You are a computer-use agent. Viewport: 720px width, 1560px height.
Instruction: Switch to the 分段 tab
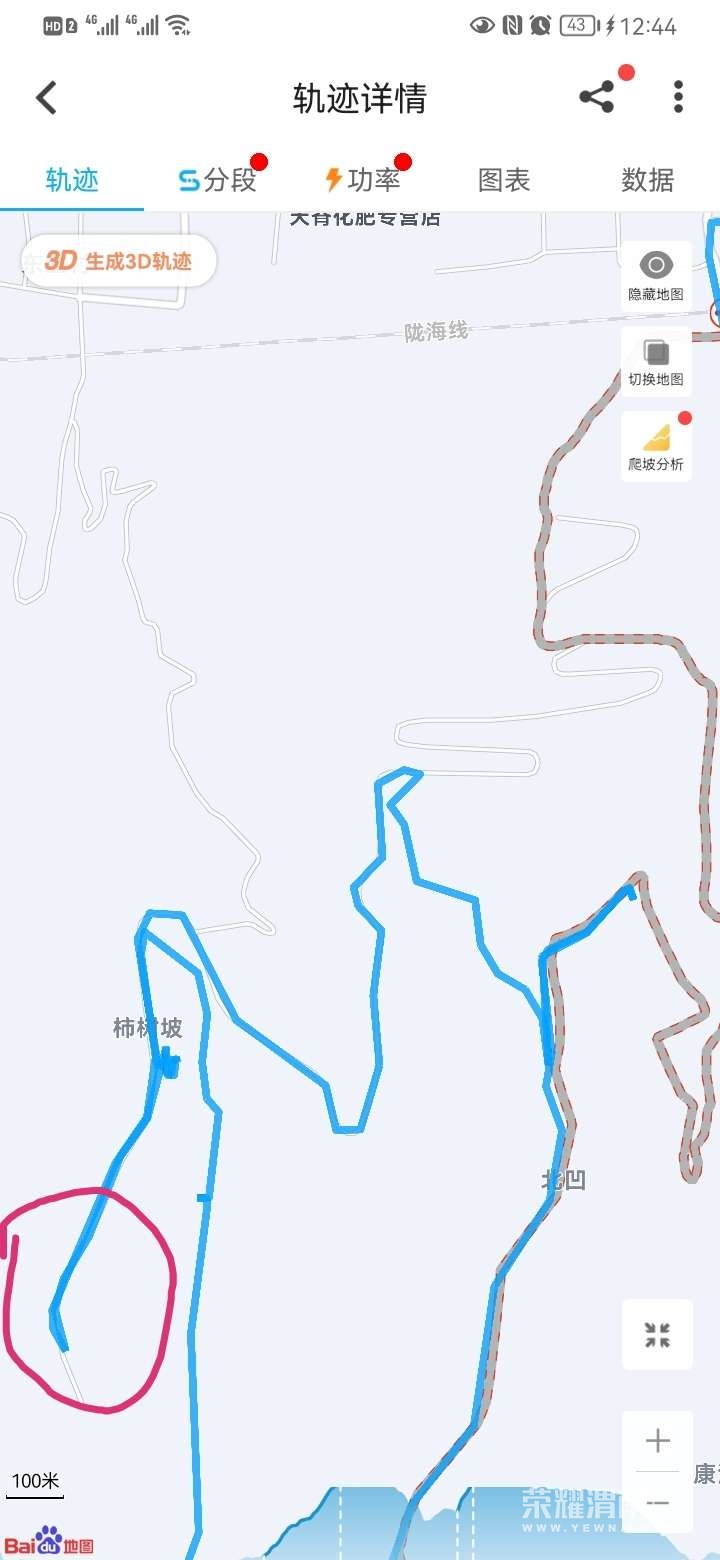pos(218,180)
